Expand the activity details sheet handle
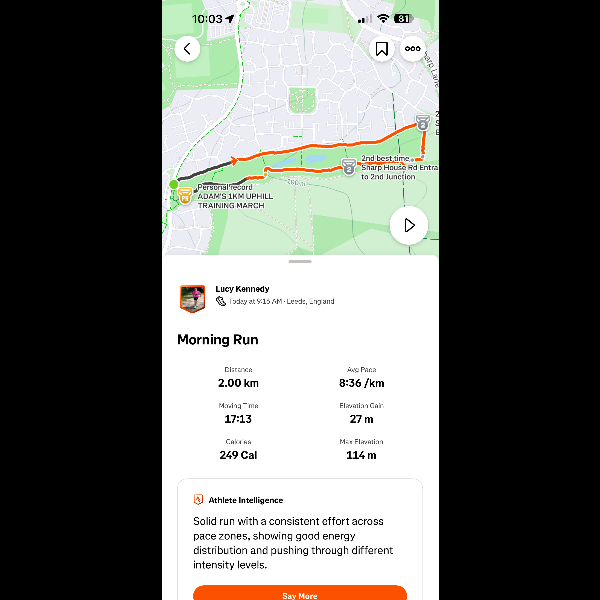 300,261
